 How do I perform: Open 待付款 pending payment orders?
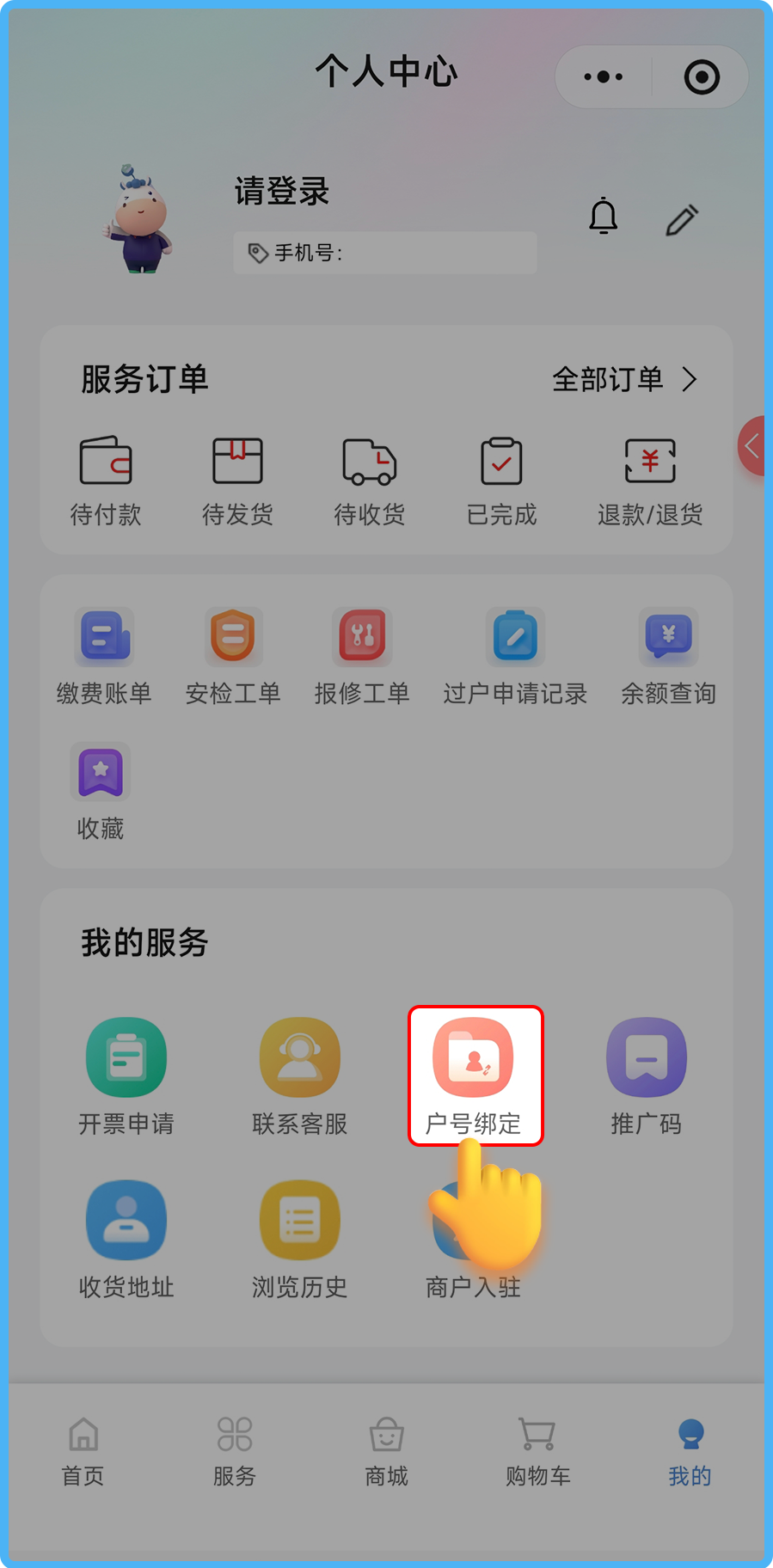point(106,480)
